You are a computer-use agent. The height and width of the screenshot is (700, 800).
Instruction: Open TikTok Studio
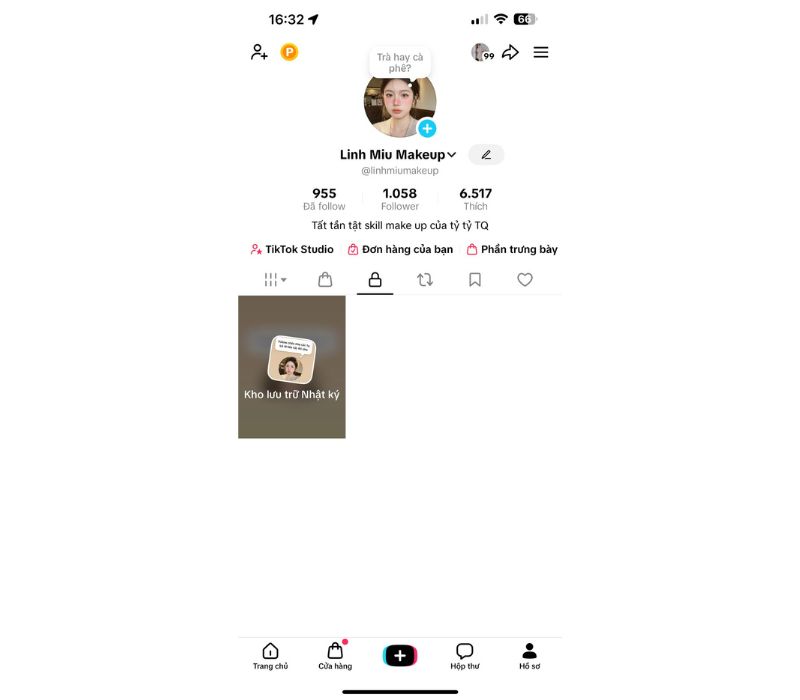292,249
